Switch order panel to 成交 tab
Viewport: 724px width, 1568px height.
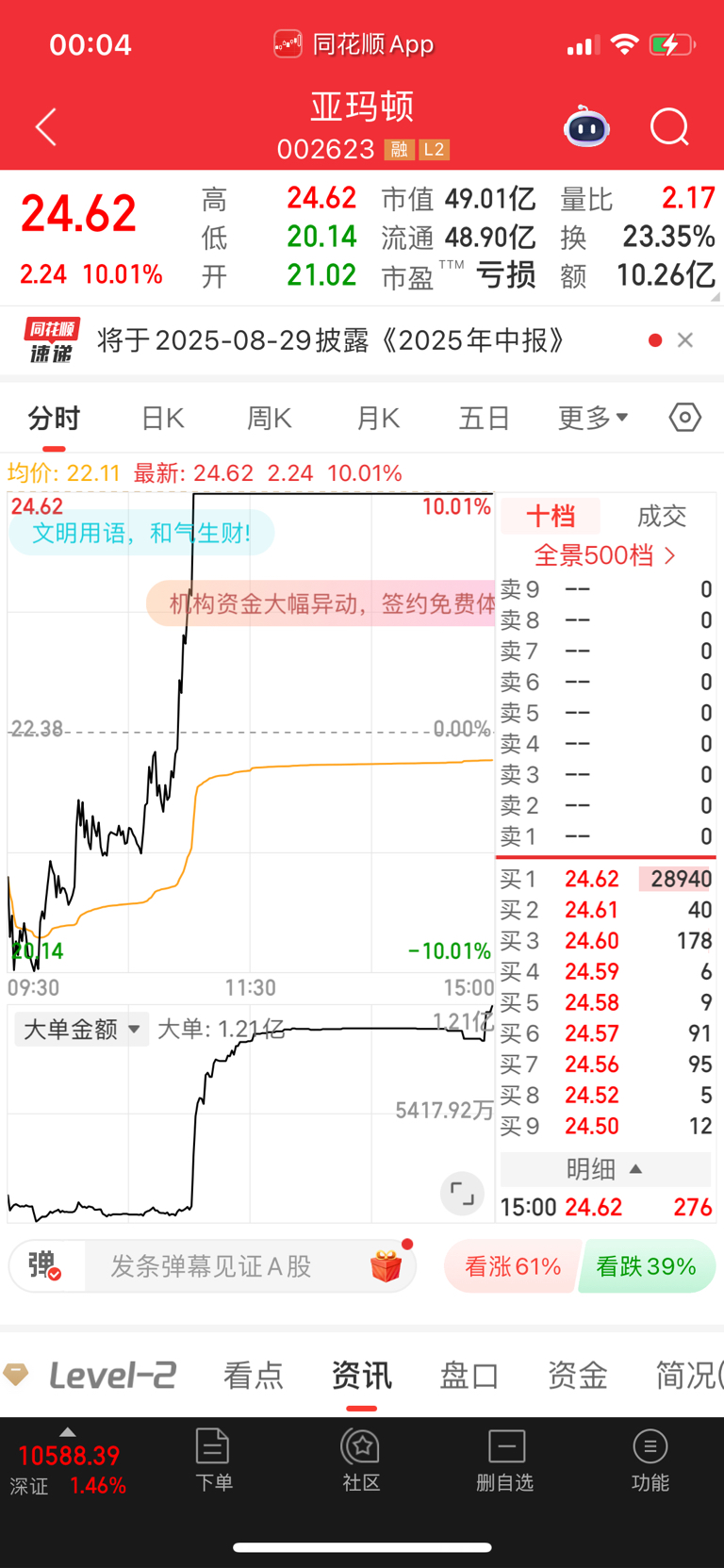(661, 516)
